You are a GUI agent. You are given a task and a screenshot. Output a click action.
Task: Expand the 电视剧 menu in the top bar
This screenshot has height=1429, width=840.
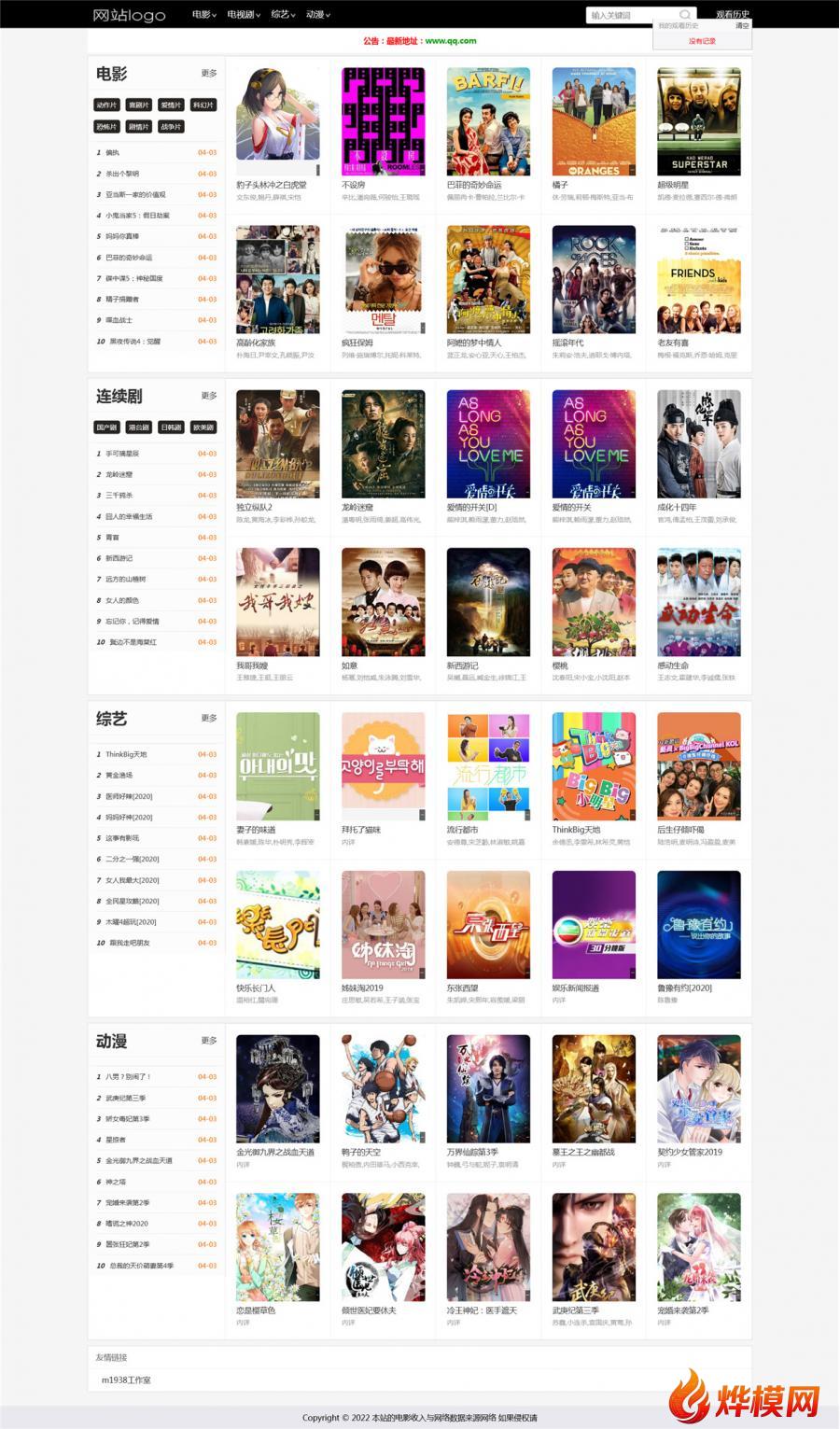[x=244, y=15]
